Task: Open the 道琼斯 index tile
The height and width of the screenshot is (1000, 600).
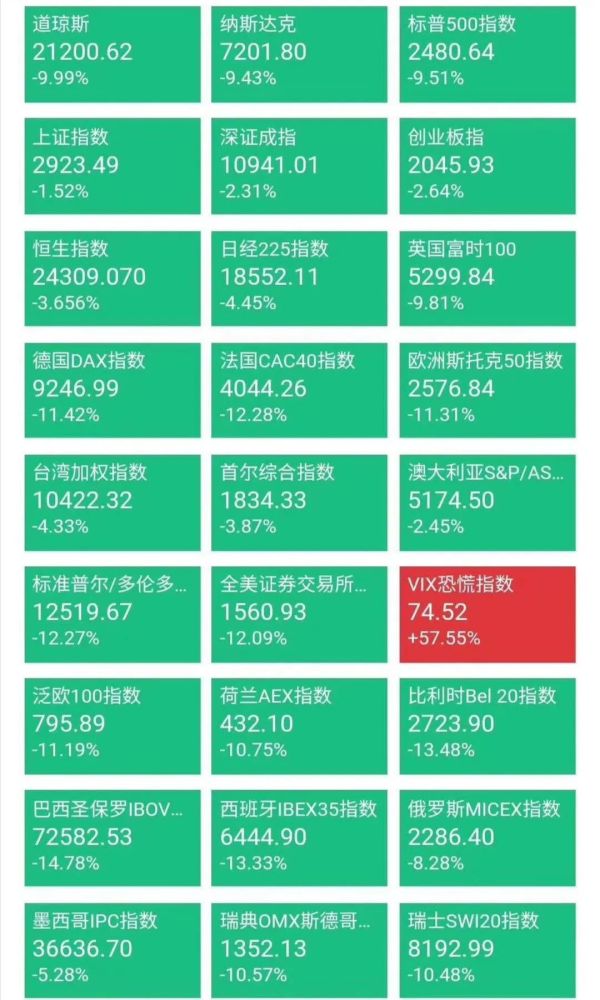Action: point(111,53)
